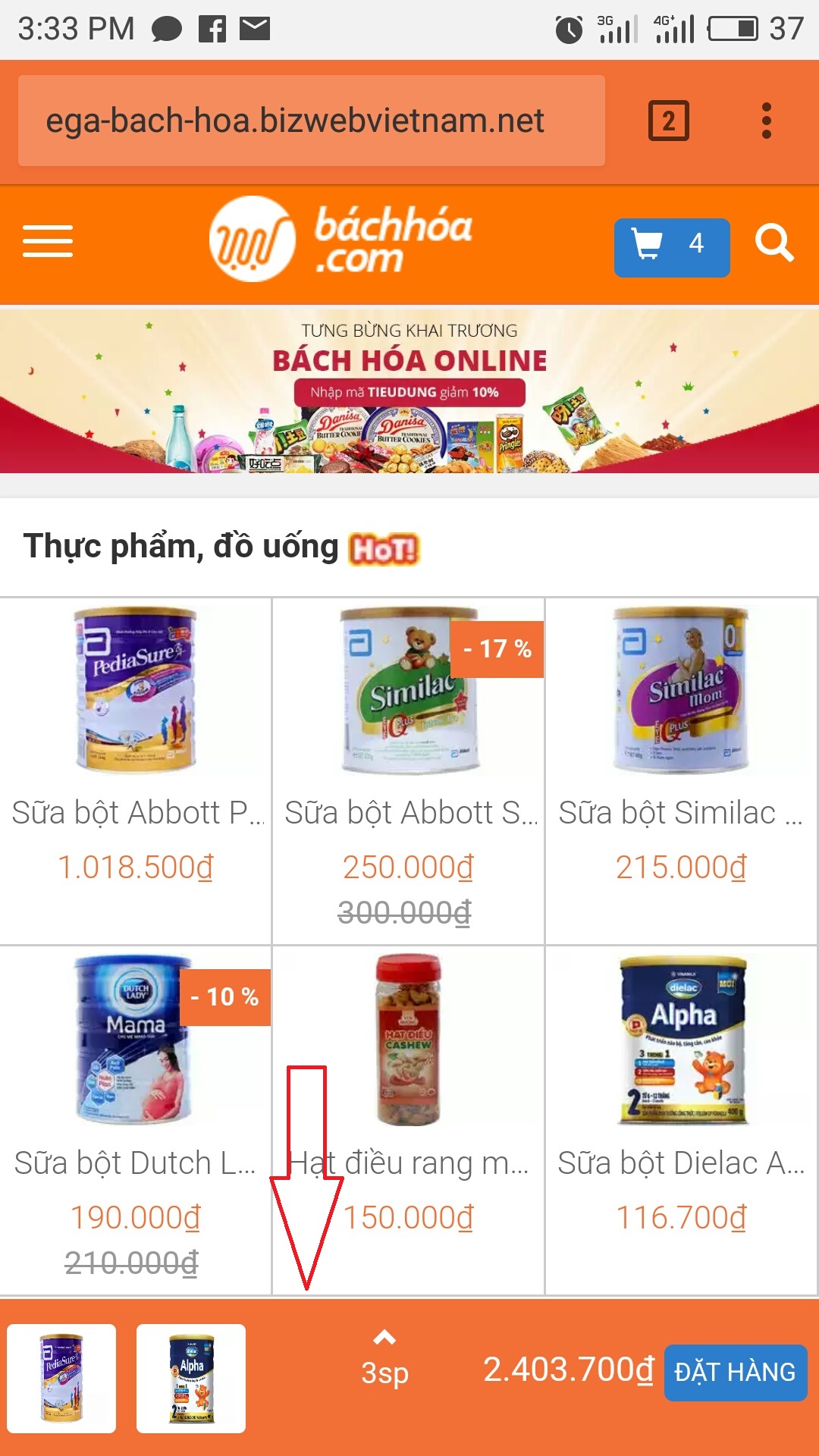
Task: Open the Bách Hóa Online promo banner
Action: 409,391
